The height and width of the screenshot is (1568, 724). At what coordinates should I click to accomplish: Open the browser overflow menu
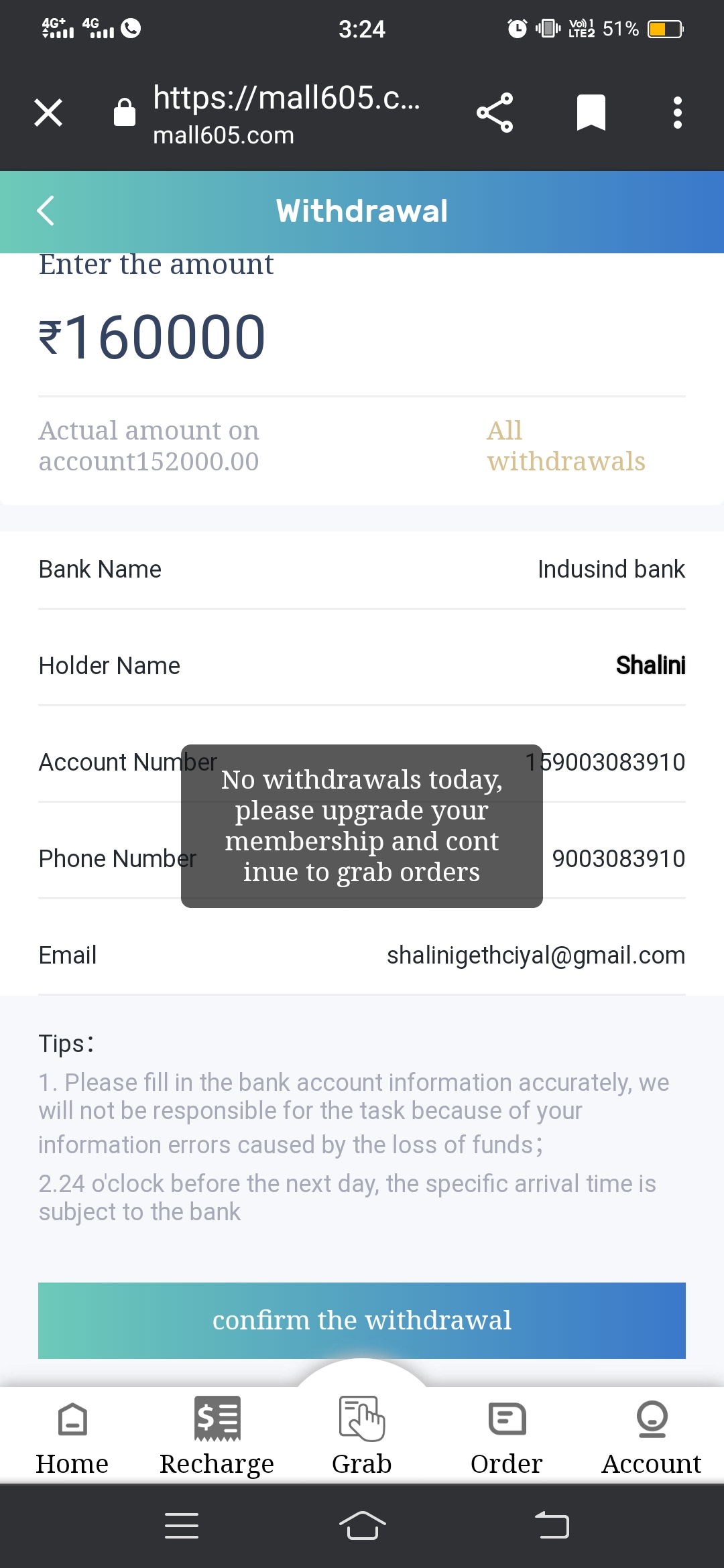click(678, 113)
